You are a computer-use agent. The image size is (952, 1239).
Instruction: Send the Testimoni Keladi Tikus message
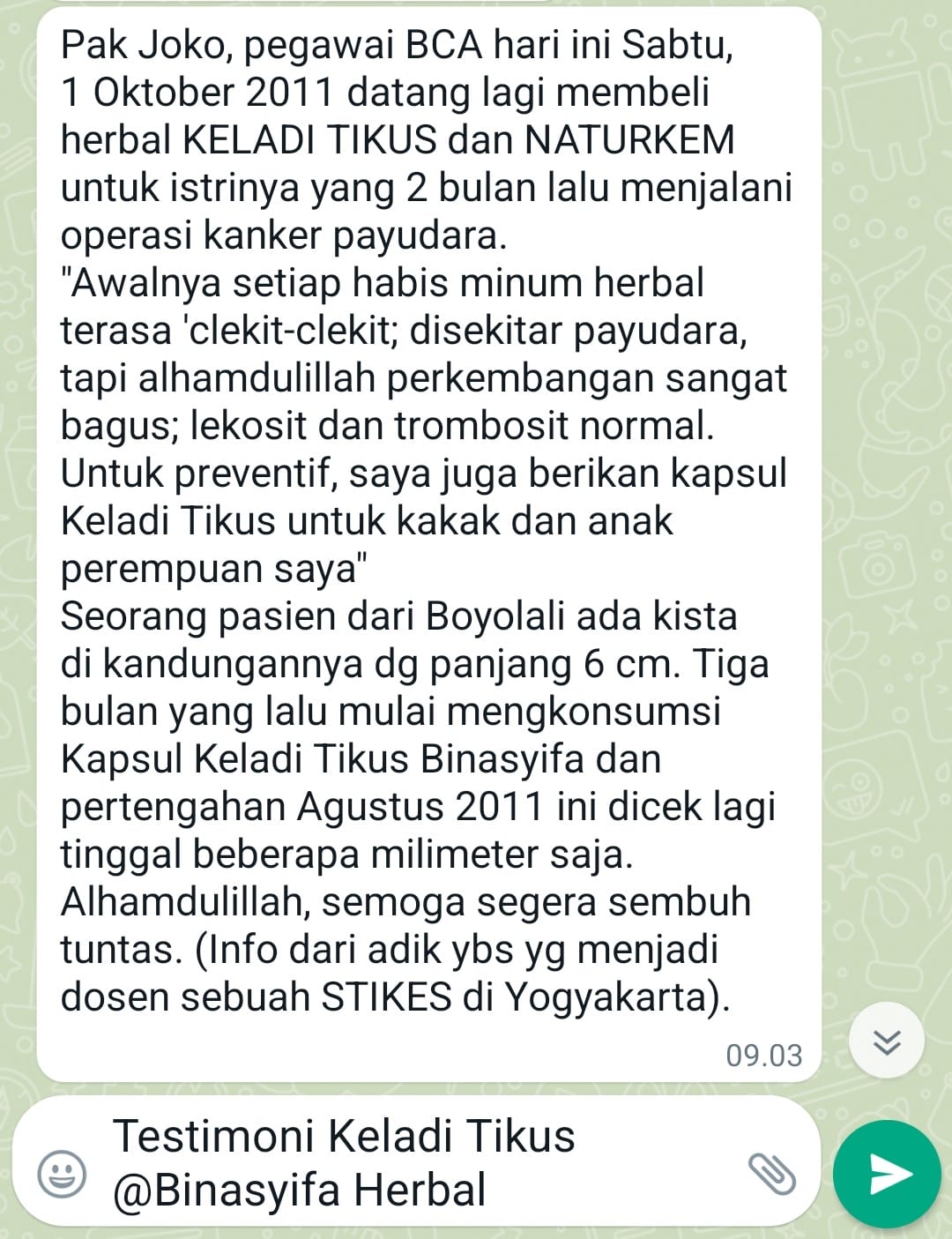[888, 1174]
